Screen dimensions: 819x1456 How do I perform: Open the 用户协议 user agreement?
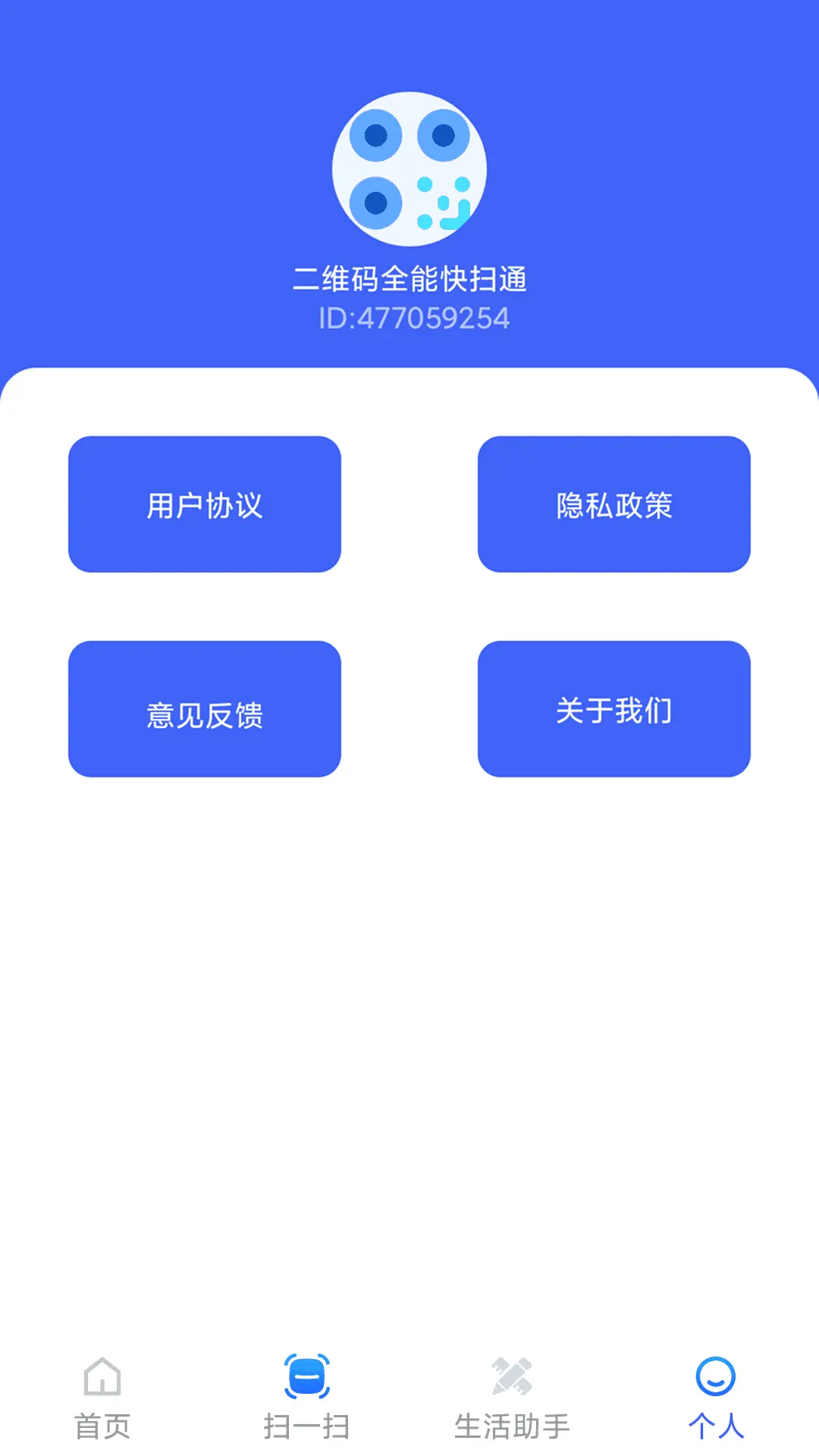(205, 503)
